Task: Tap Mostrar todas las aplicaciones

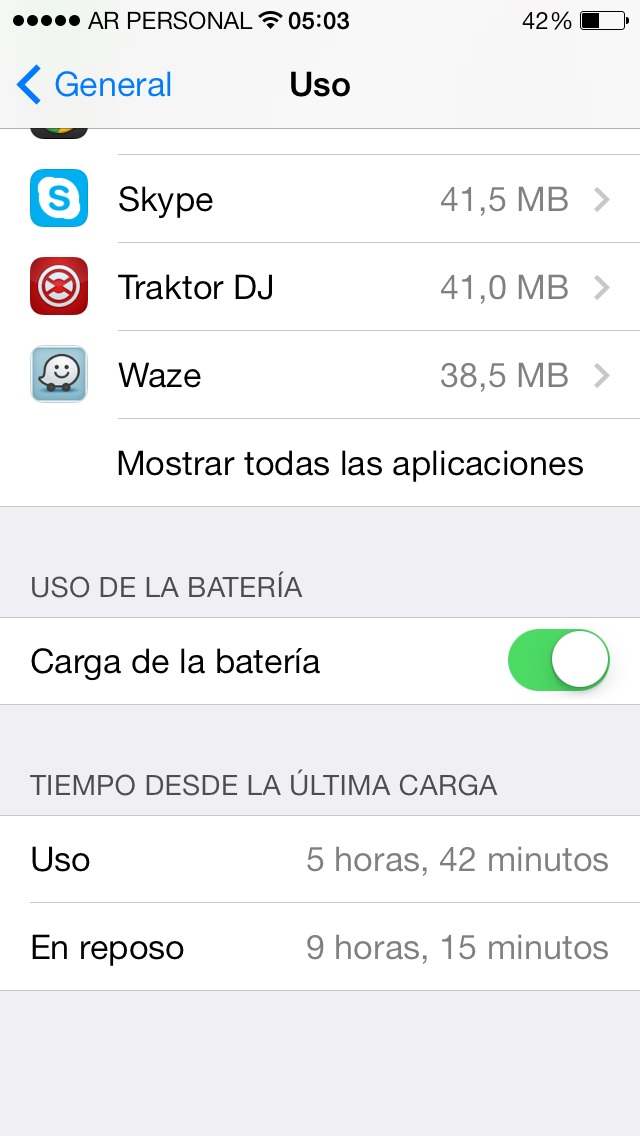Action: coord(350,464)
